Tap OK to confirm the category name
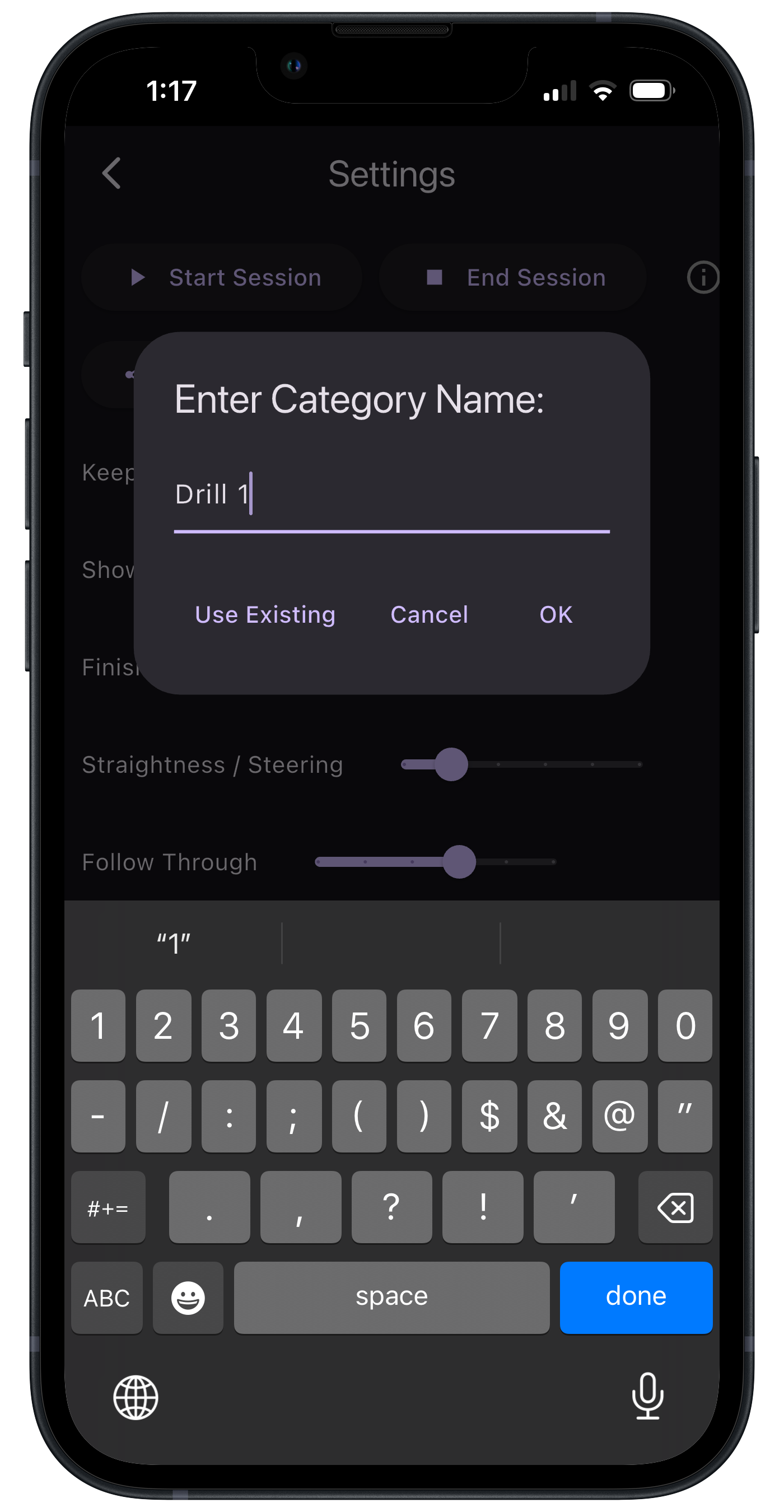The height and width of the screenshot is (1512, 784). pyautogui.click(x=555, y=614)
